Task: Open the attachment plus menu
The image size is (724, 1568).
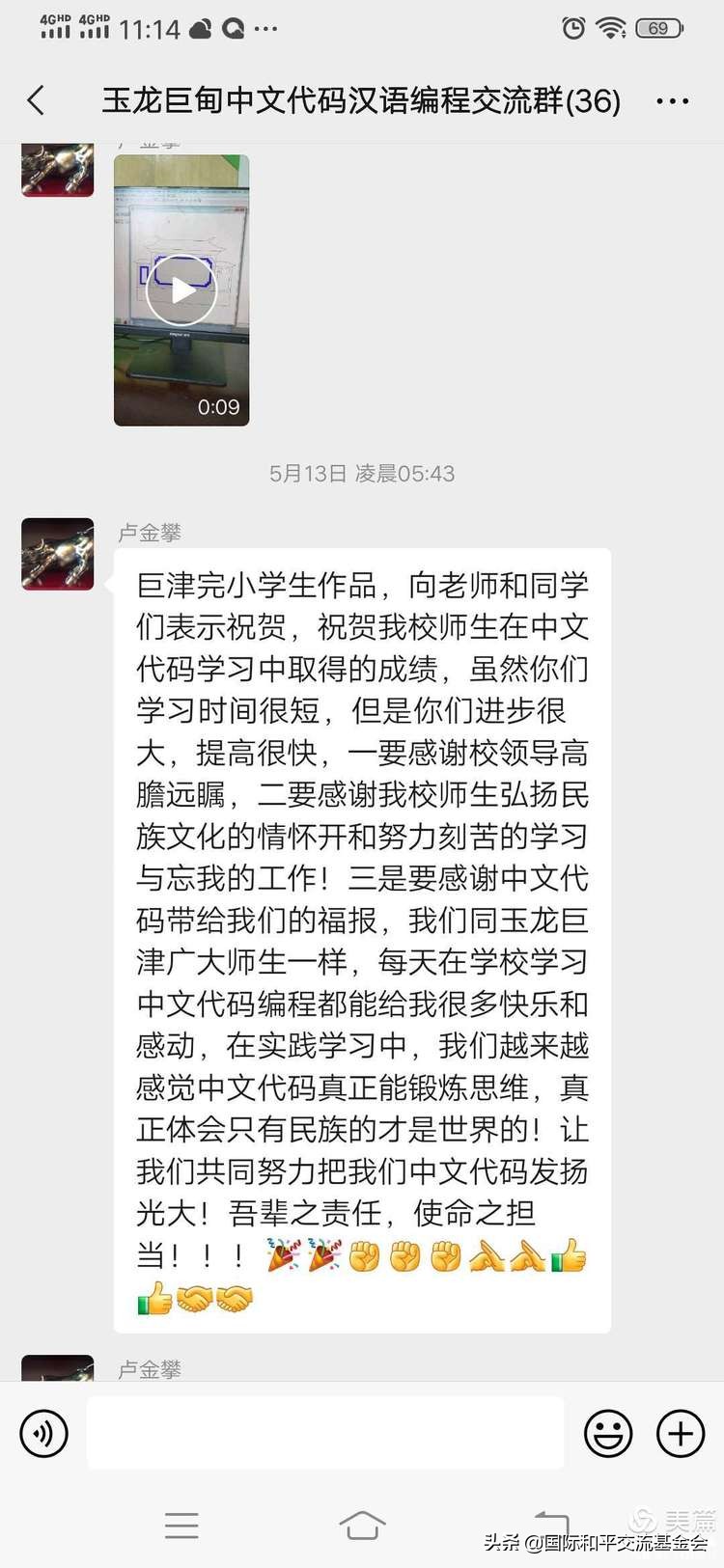Action: (680, 1432)
